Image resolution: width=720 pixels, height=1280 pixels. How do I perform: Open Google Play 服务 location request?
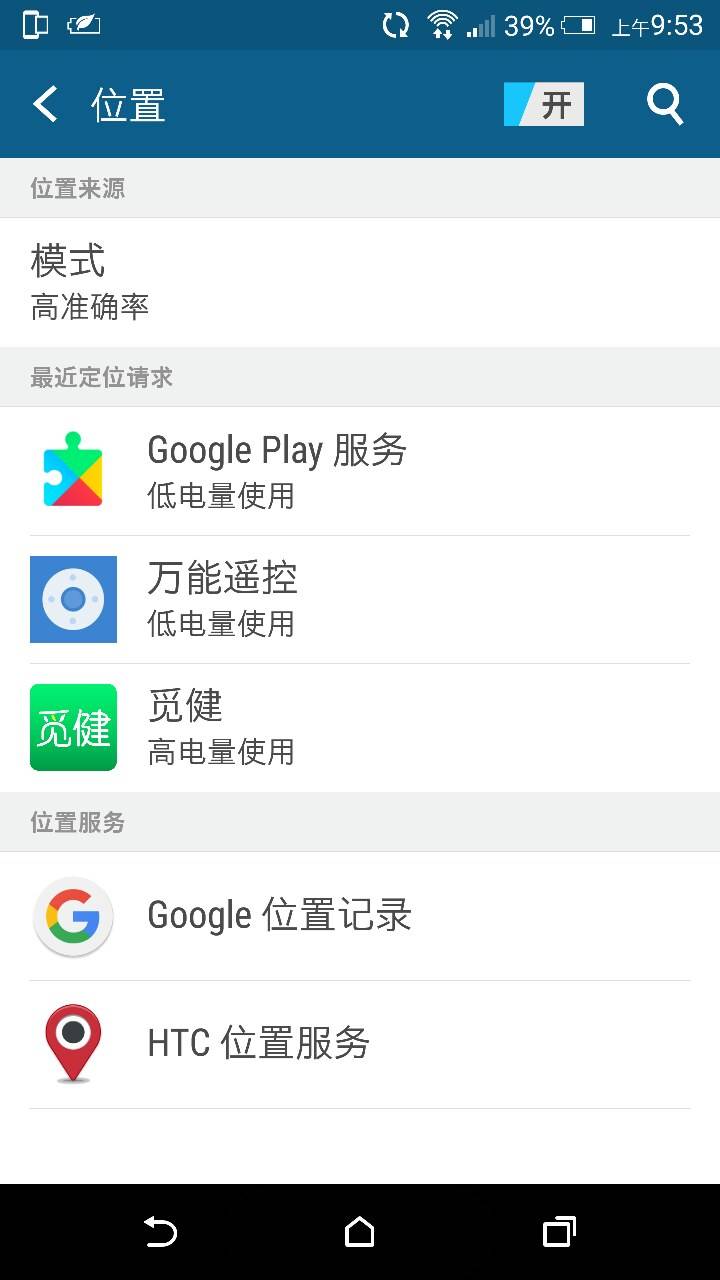[x=360, y=471]
